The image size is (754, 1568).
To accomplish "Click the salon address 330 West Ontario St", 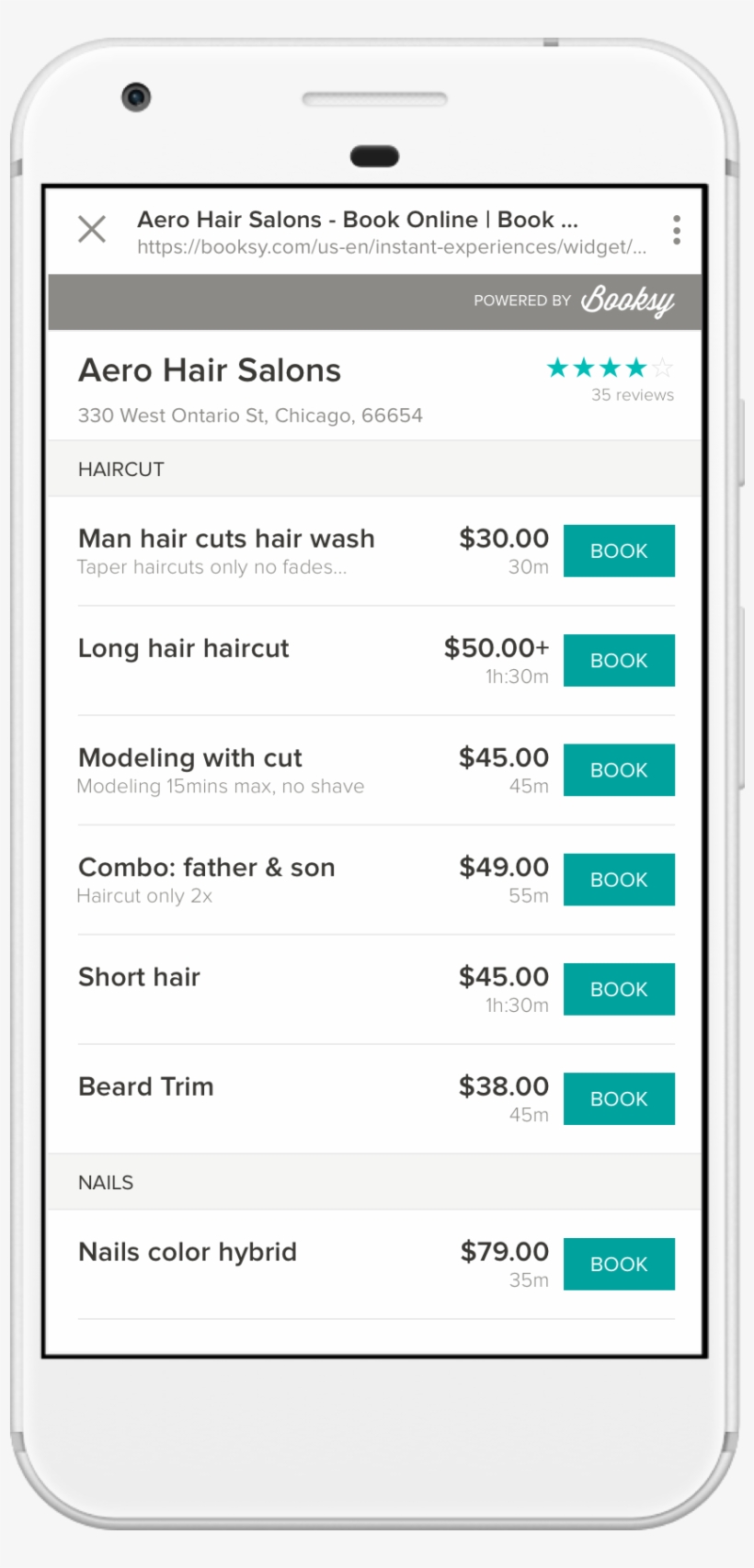I will pyautogui.click(x=249, y=415).
